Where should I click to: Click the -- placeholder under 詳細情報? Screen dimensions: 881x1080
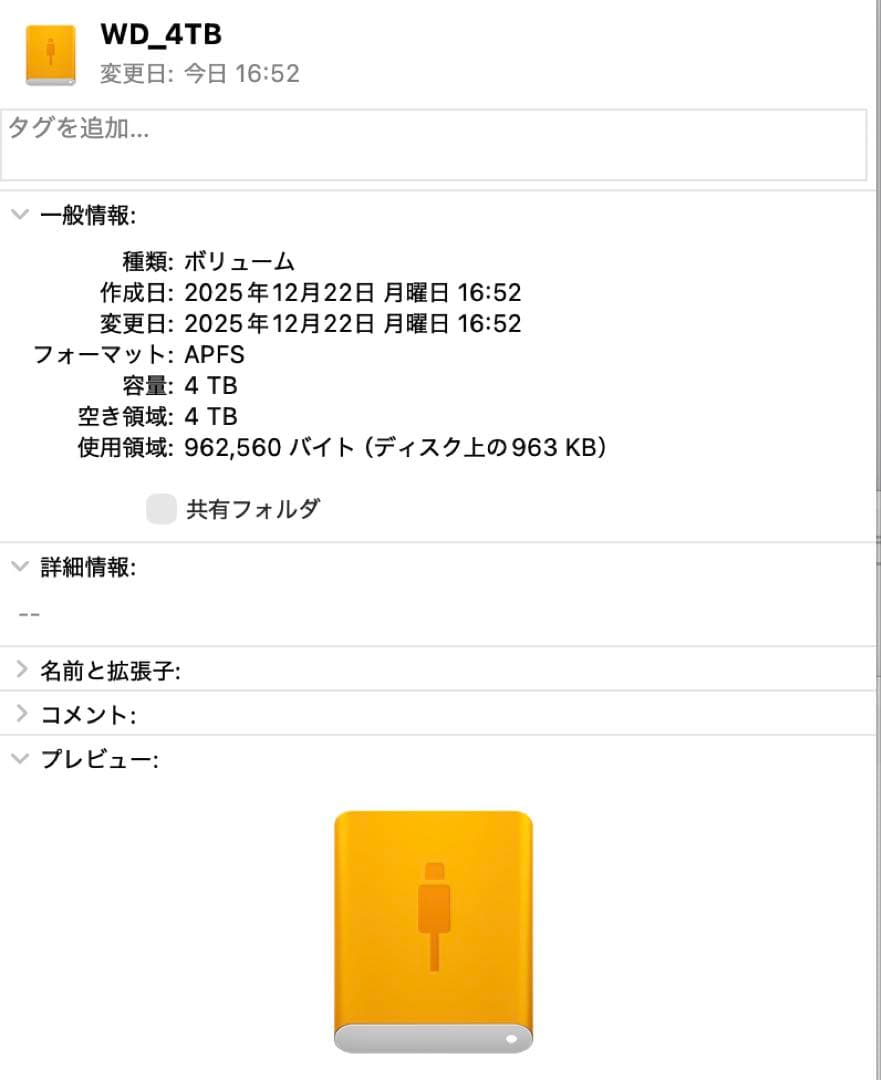[29, 611]
